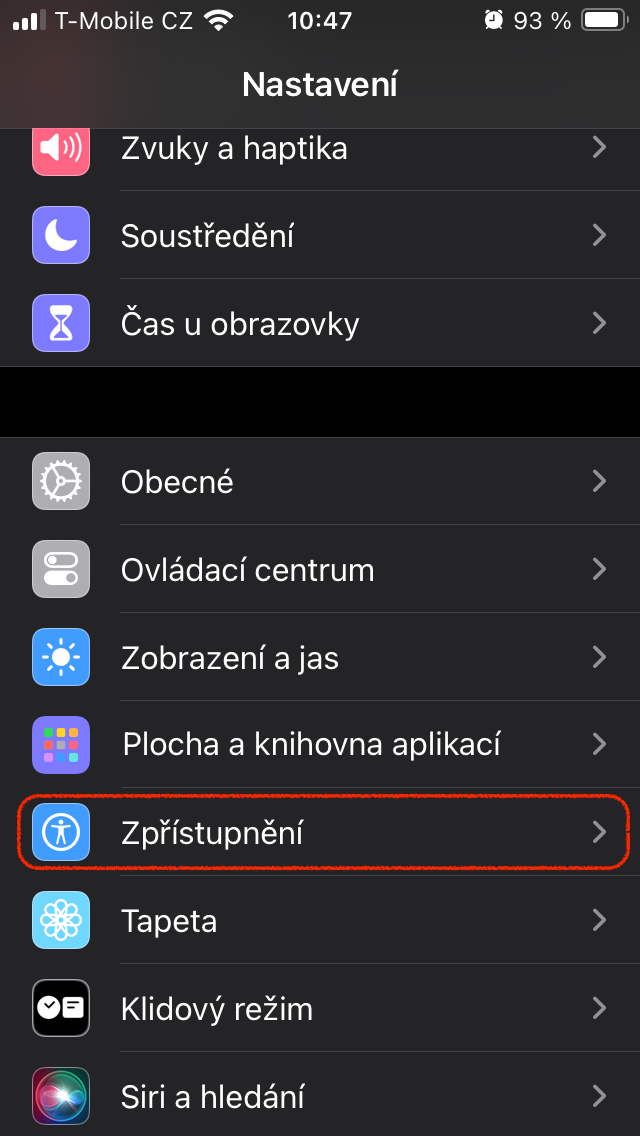The height and width of the screenshot is (1136, 640).
Task: Open Klidový režim
Action: click(320, 1008)
